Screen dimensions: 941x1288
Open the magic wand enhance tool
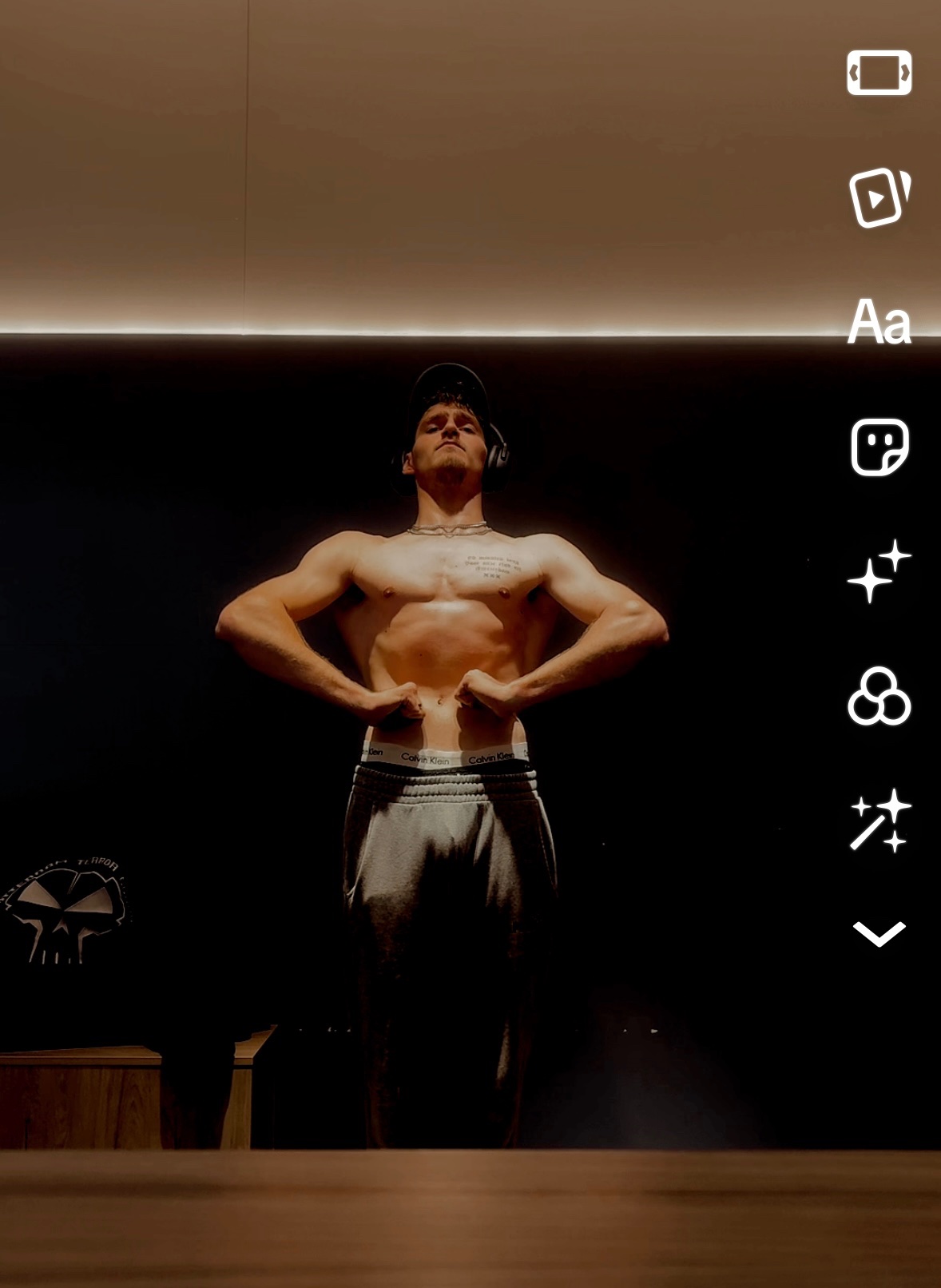tap(879, 820)
